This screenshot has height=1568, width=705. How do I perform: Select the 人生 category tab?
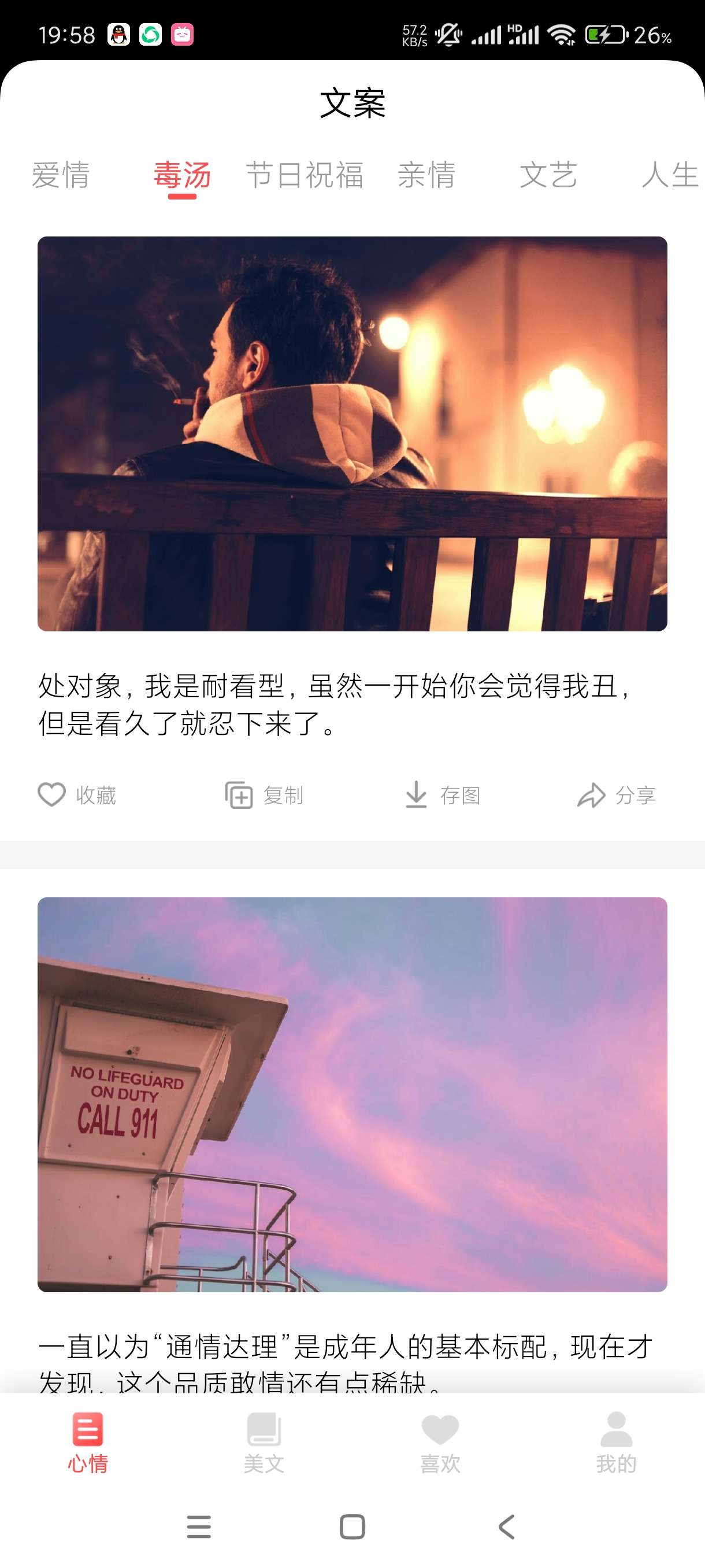[669, 175]
